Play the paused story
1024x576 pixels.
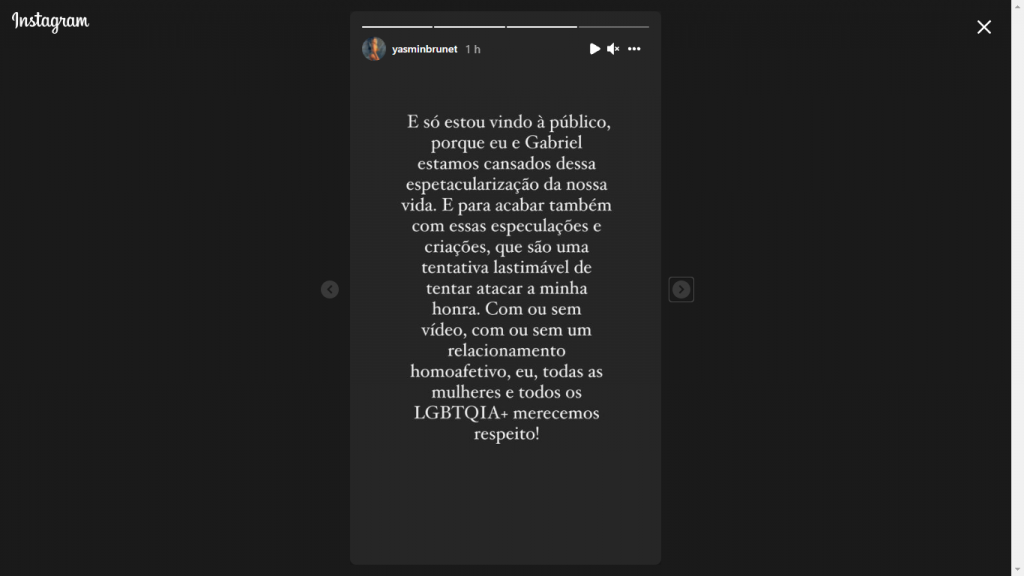click(x=595, y=49)
